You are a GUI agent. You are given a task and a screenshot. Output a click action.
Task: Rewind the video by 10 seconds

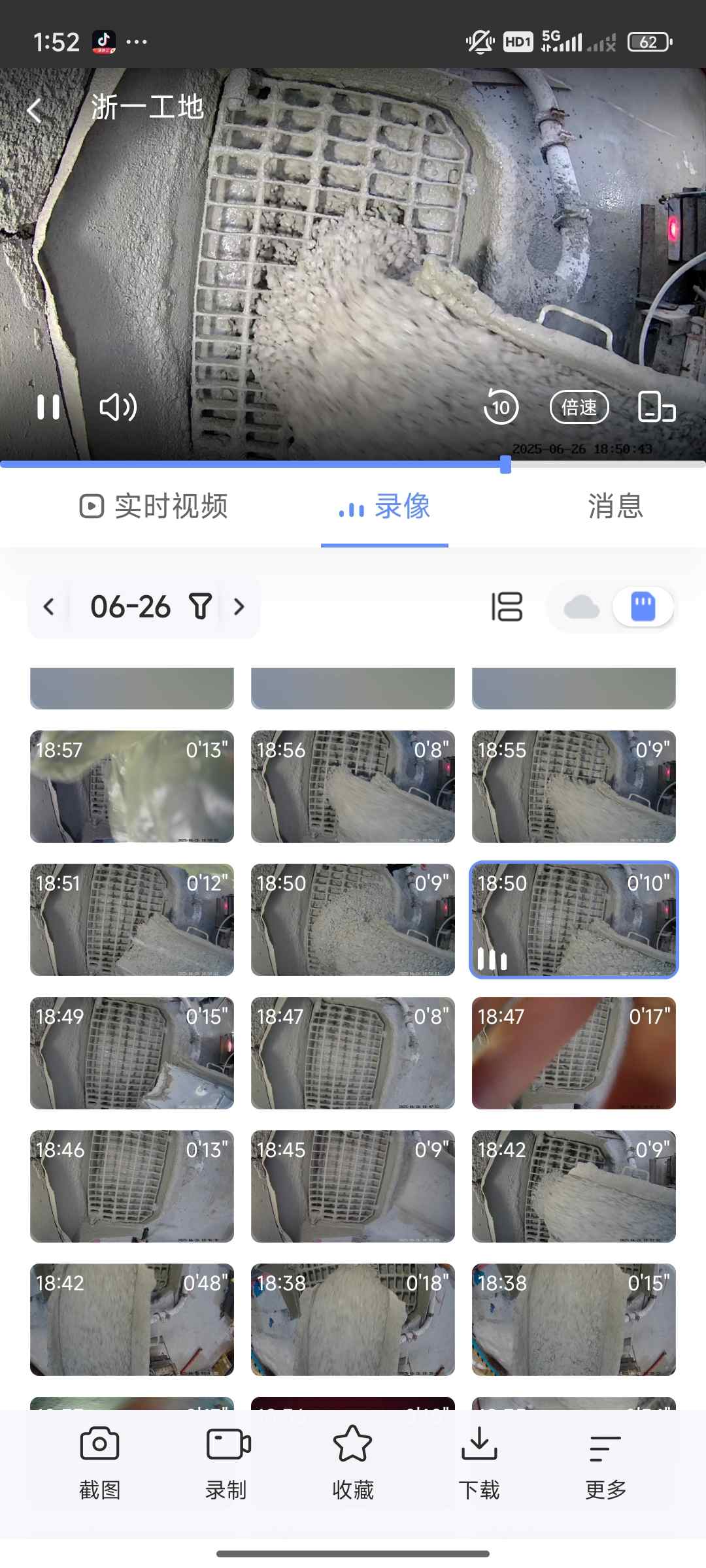click(501, 407)
